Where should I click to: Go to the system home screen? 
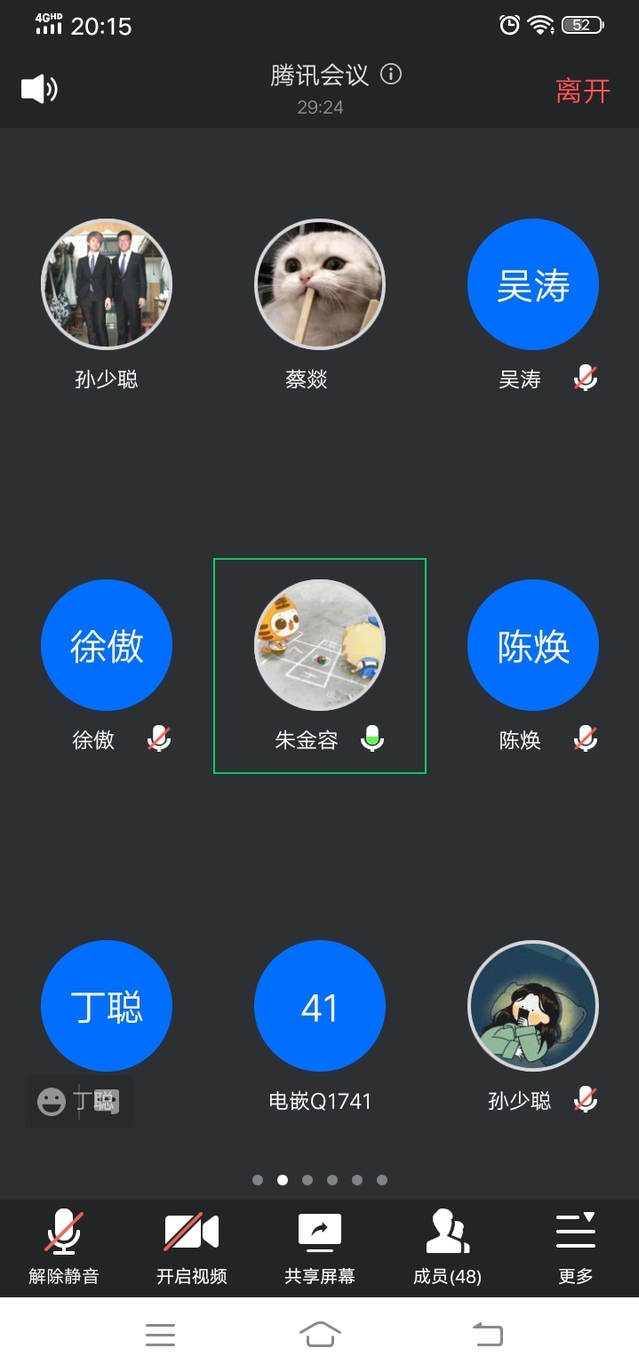tap(319, 1334)
